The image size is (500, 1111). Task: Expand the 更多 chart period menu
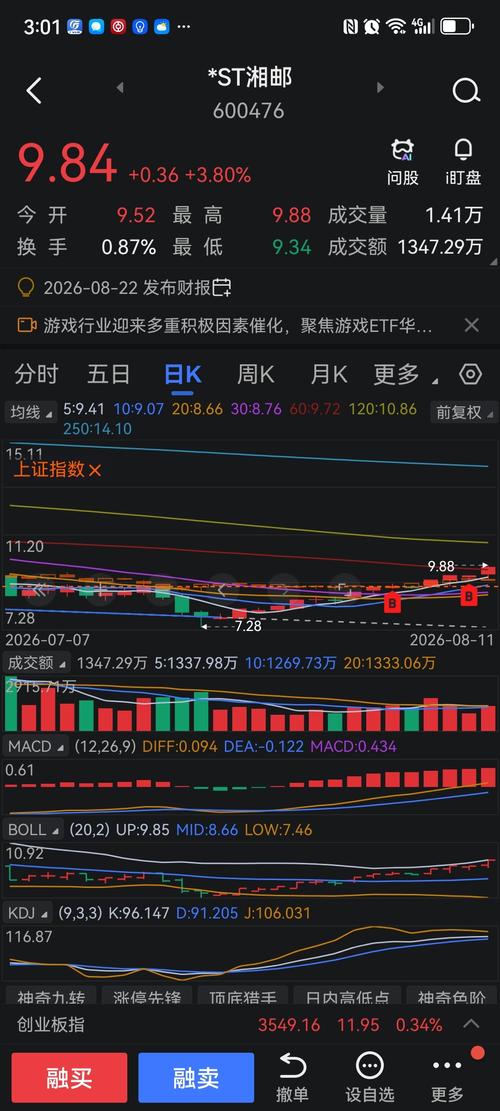coord(405,373)
